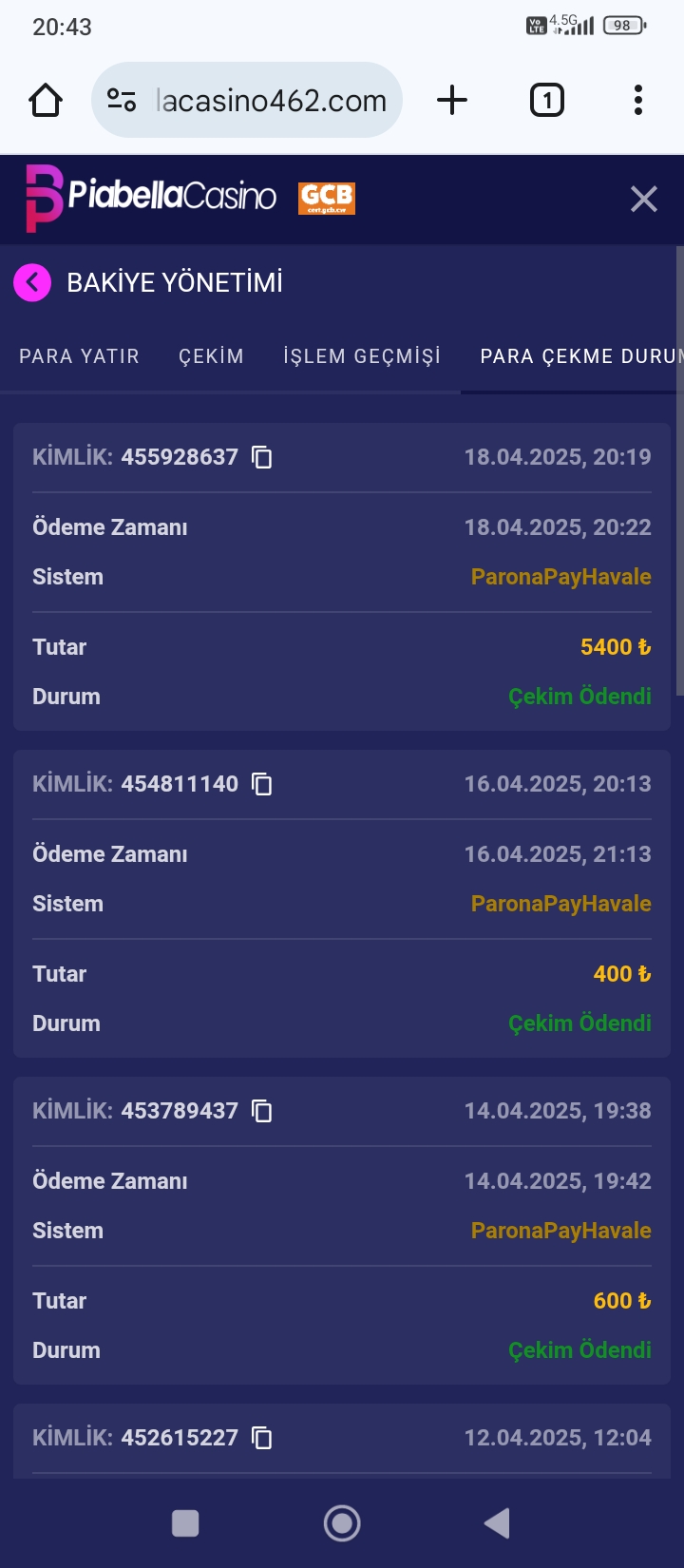Viewport: 684px width, 1568px height.
Task: Copy transaction ID 453789437
Action: point(262,1111)
